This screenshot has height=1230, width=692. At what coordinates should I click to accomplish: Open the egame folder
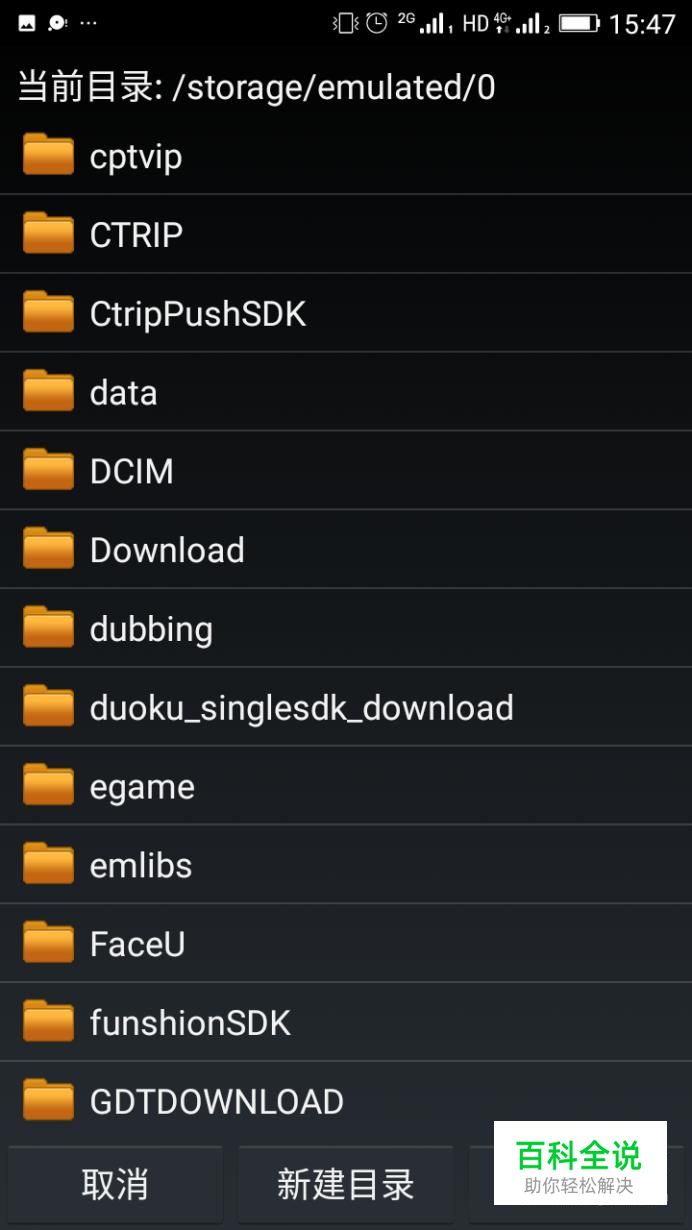pyautogui.click(x=346, y=787)
